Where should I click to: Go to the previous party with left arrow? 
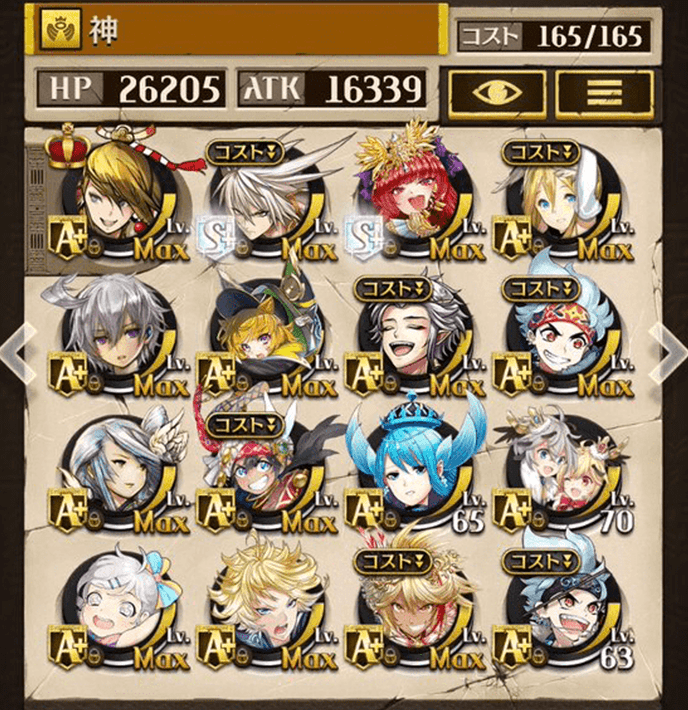click(x=18, y=349)
